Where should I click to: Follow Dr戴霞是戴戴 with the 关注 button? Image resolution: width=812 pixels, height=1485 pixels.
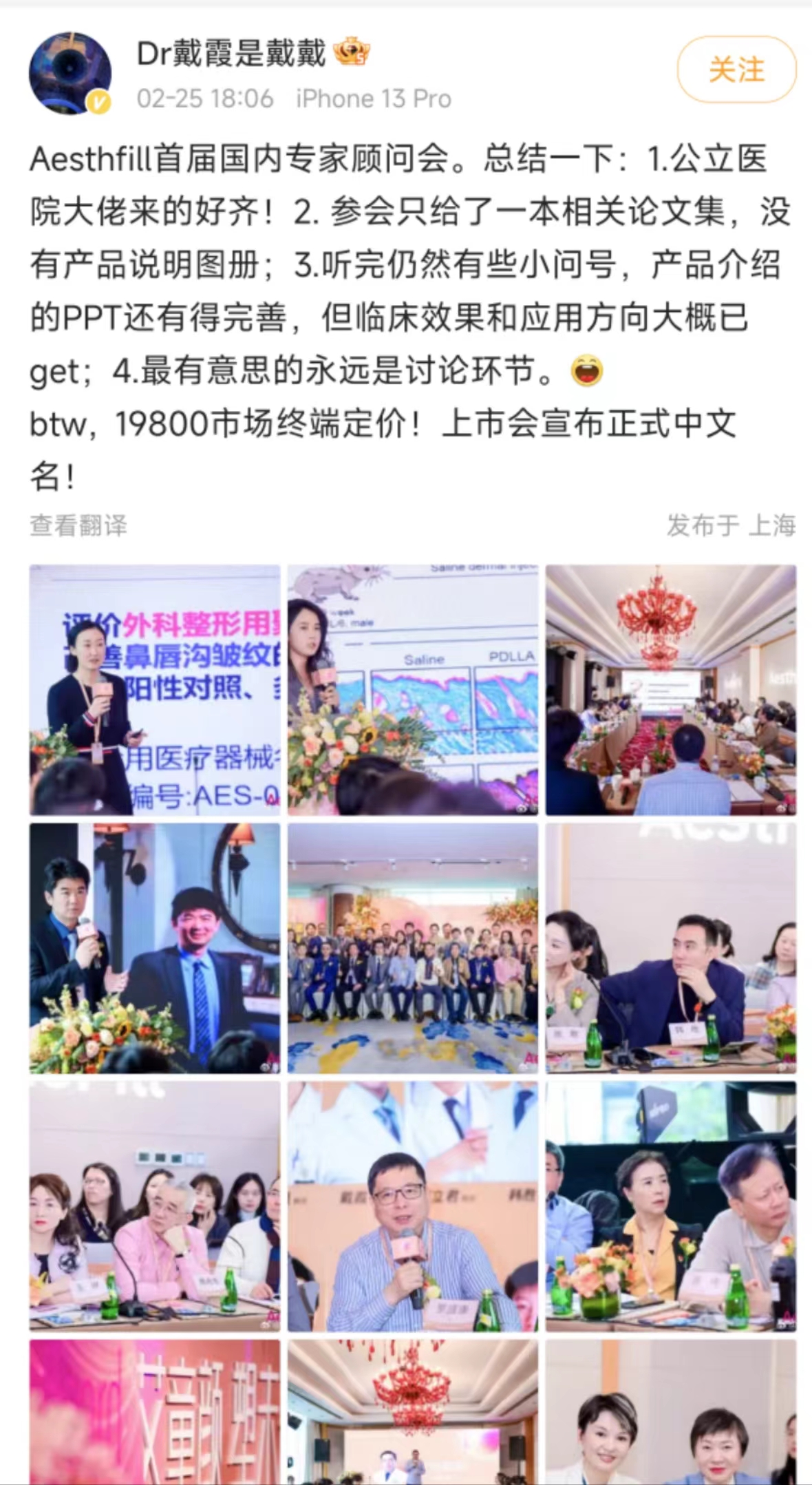pyautogui.click(x=736, y=70)
